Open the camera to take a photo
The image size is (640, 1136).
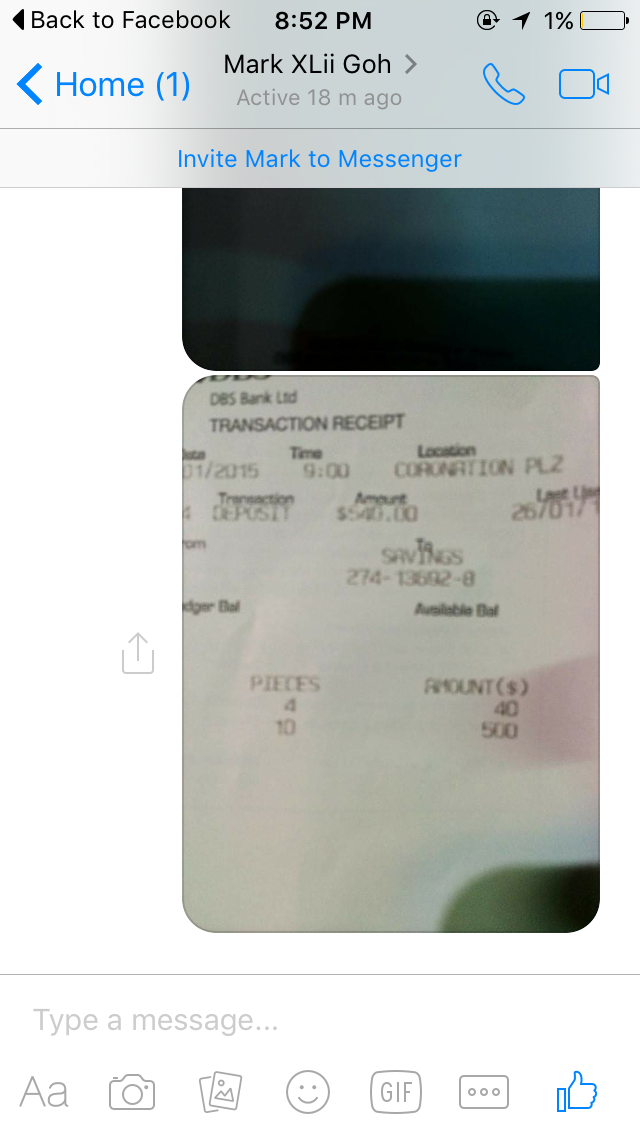point(132,1092)
